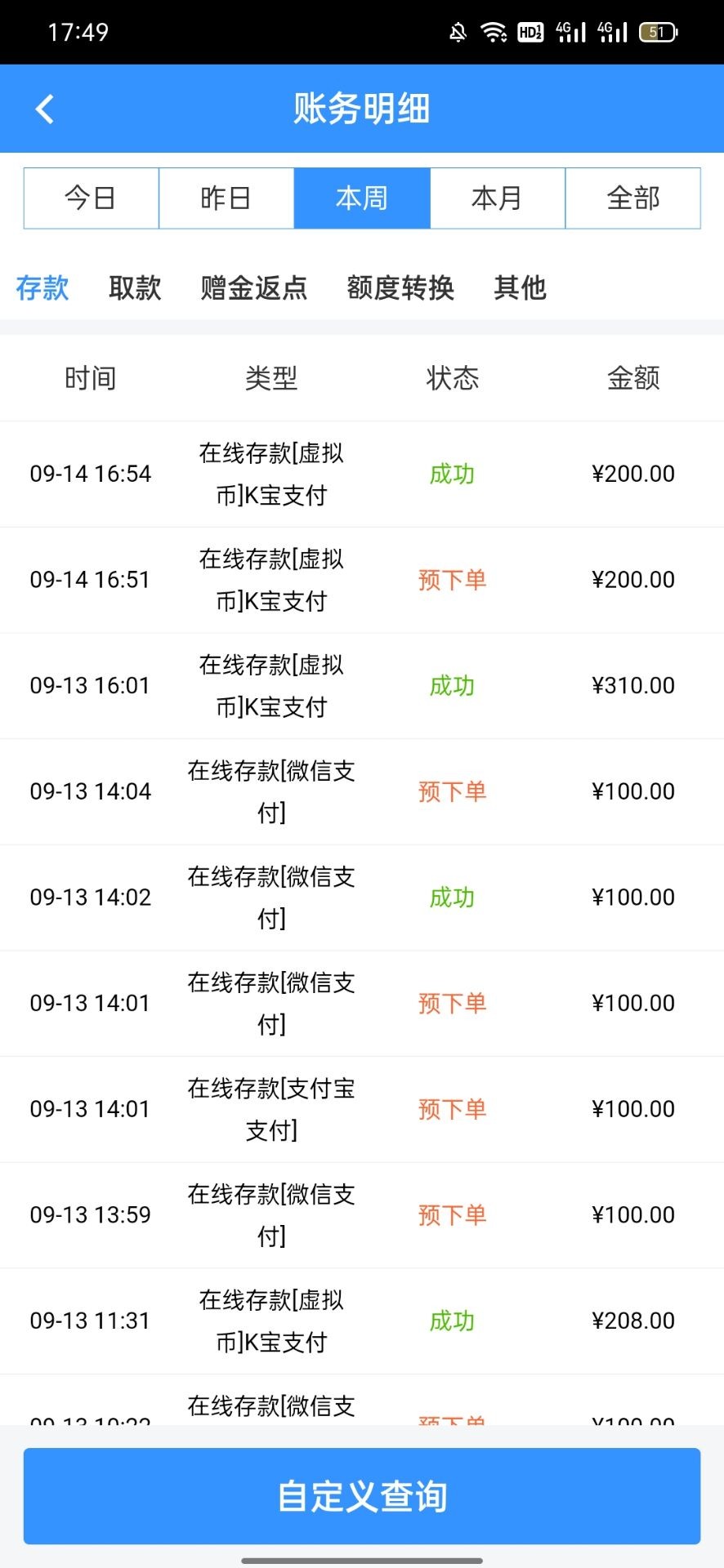The image size is (724, 1568).
Task: Tap the 自定义查询 button
Action: tap(362, 1496)
